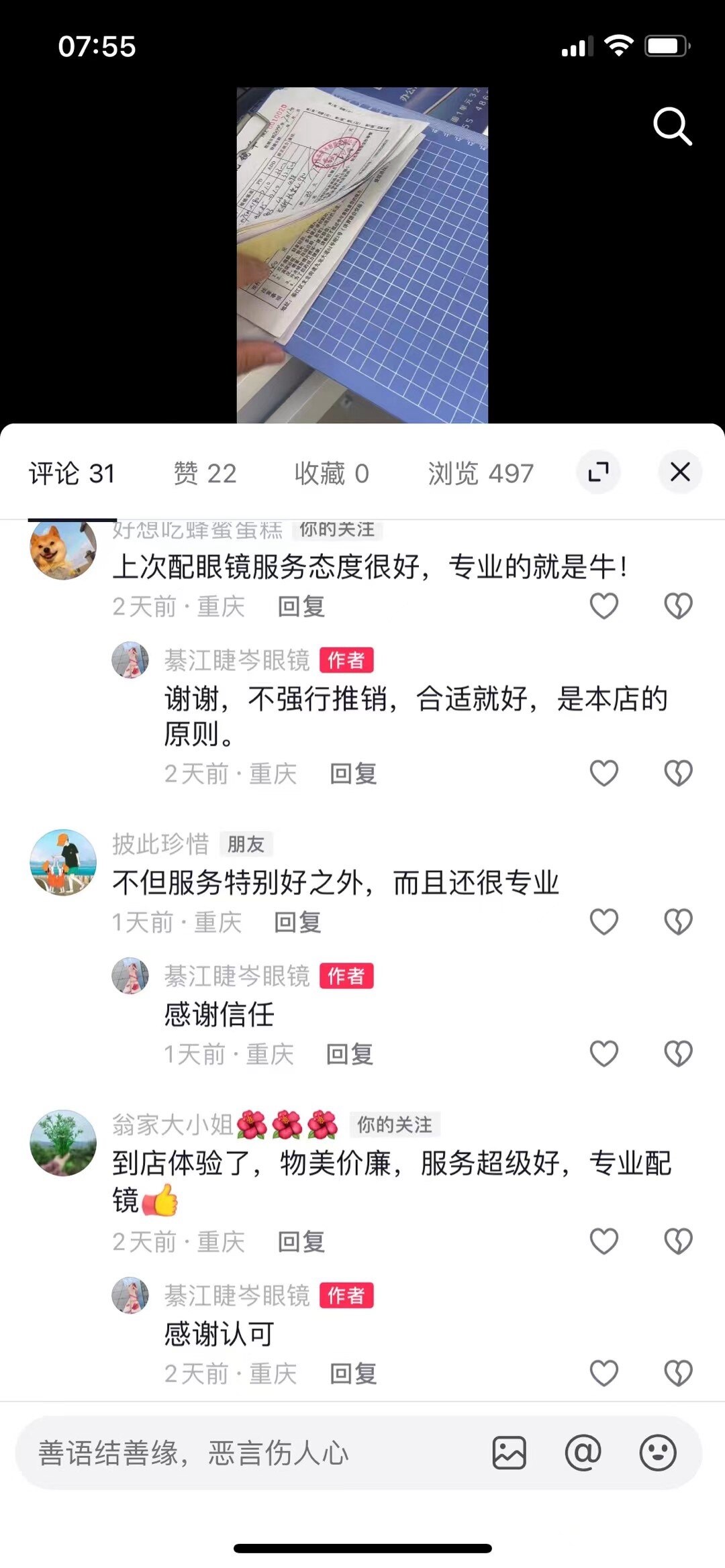
Task: Like the comment 上次配眼镜服务态度很好
Action: pyautogui.click(x=603, y=607)
